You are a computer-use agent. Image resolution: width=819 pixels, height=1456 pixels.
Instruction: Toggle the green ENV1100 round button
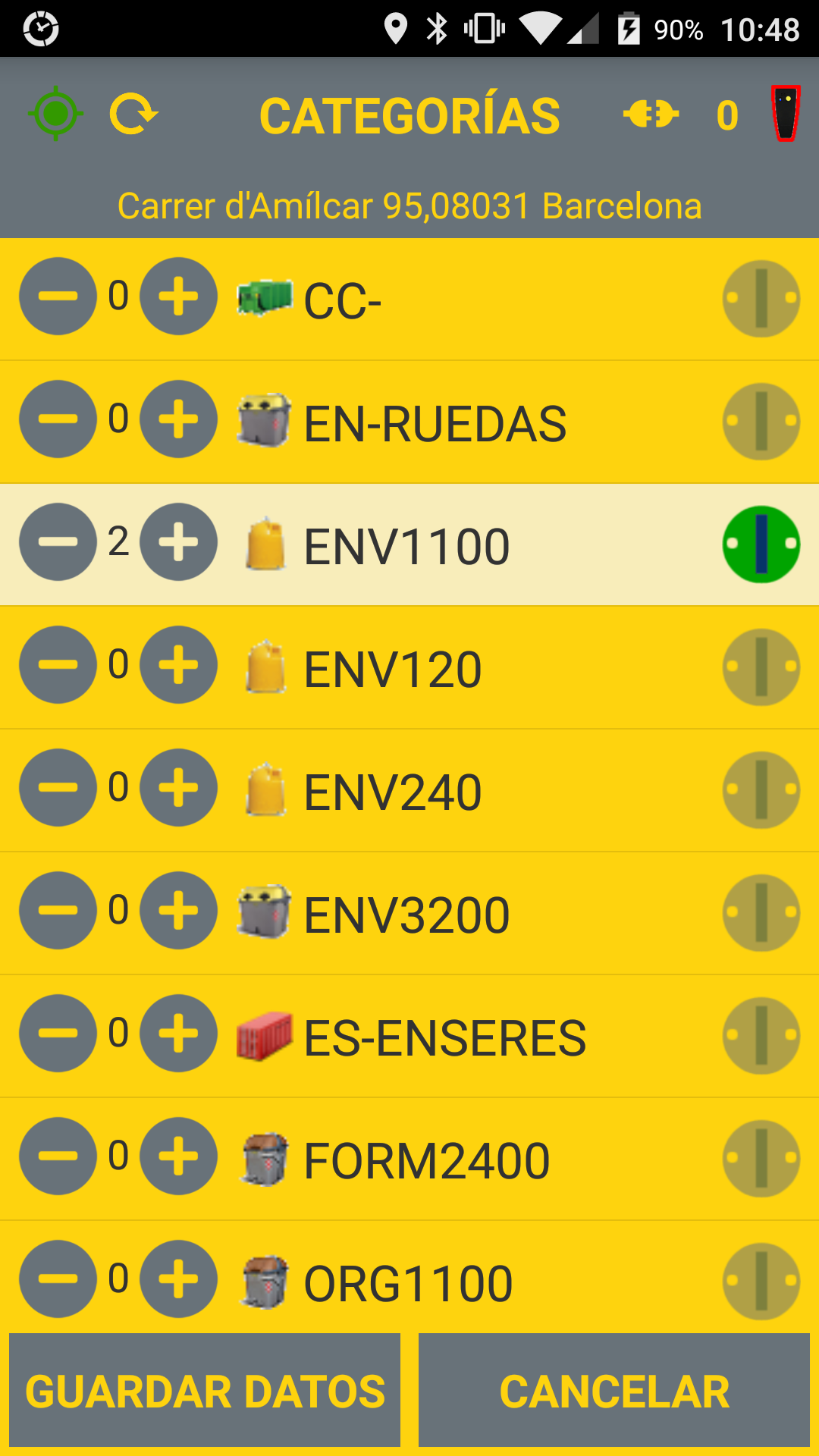pos(761,544)
